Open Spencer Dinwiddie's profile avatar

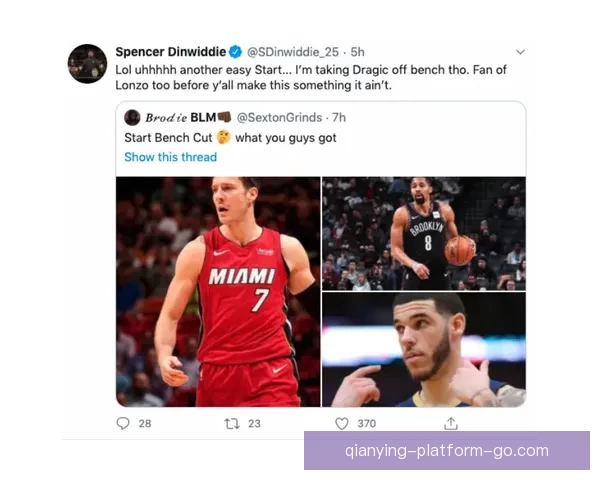[x=87, y=64]
